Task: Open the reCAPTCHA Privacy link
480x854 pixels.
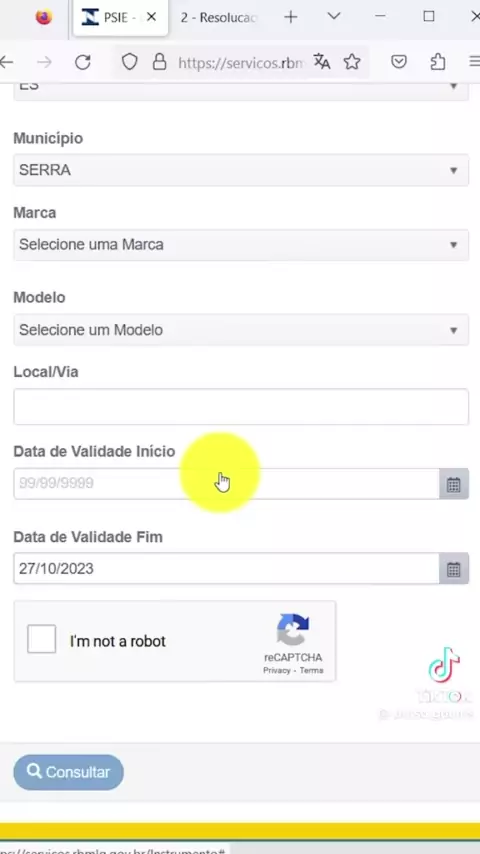Action: pos(277,670)
